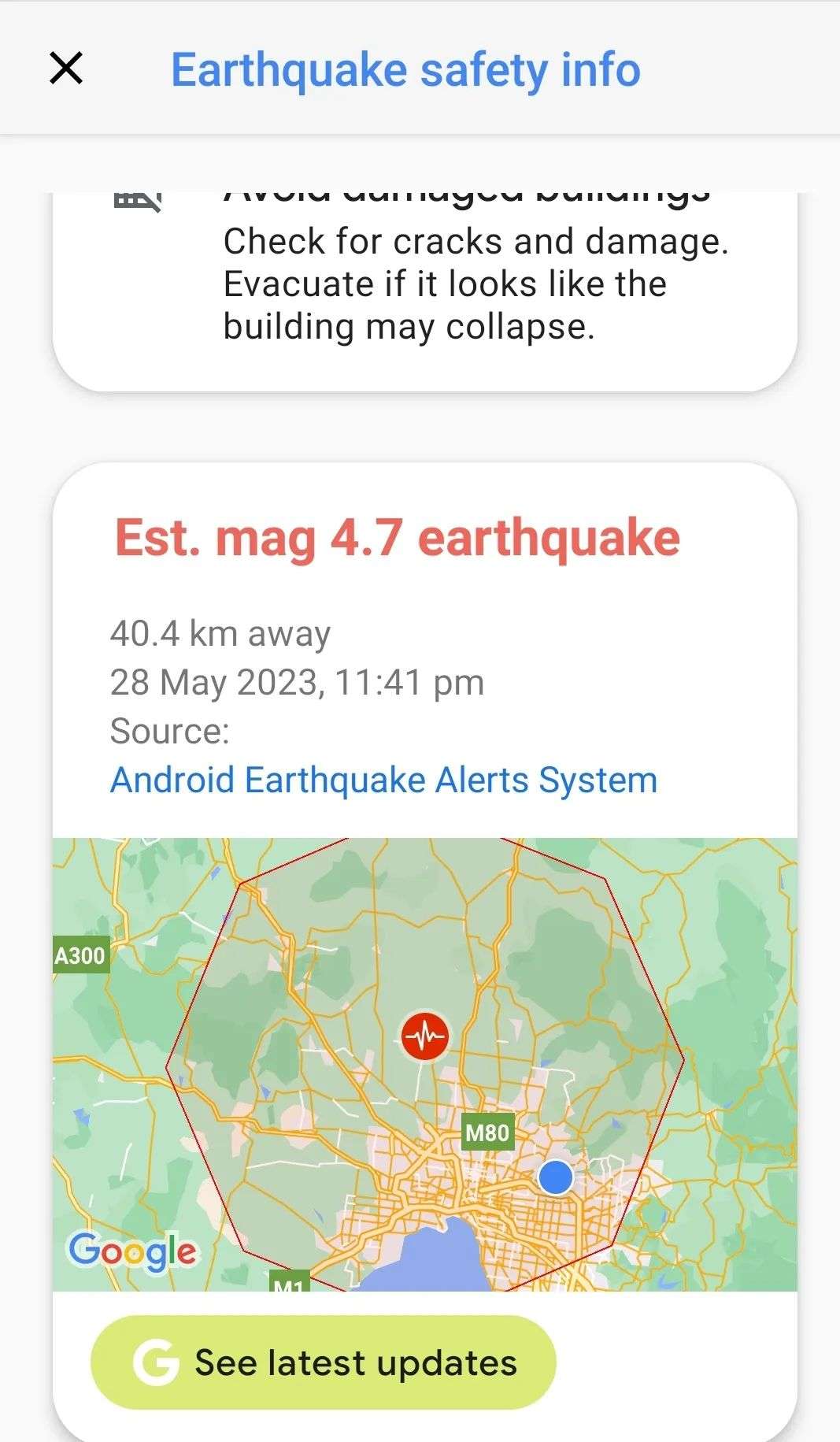Viewport: 840px width, 1442px height.
Task: Open the earthquake location map
Action: [425, 1063]
